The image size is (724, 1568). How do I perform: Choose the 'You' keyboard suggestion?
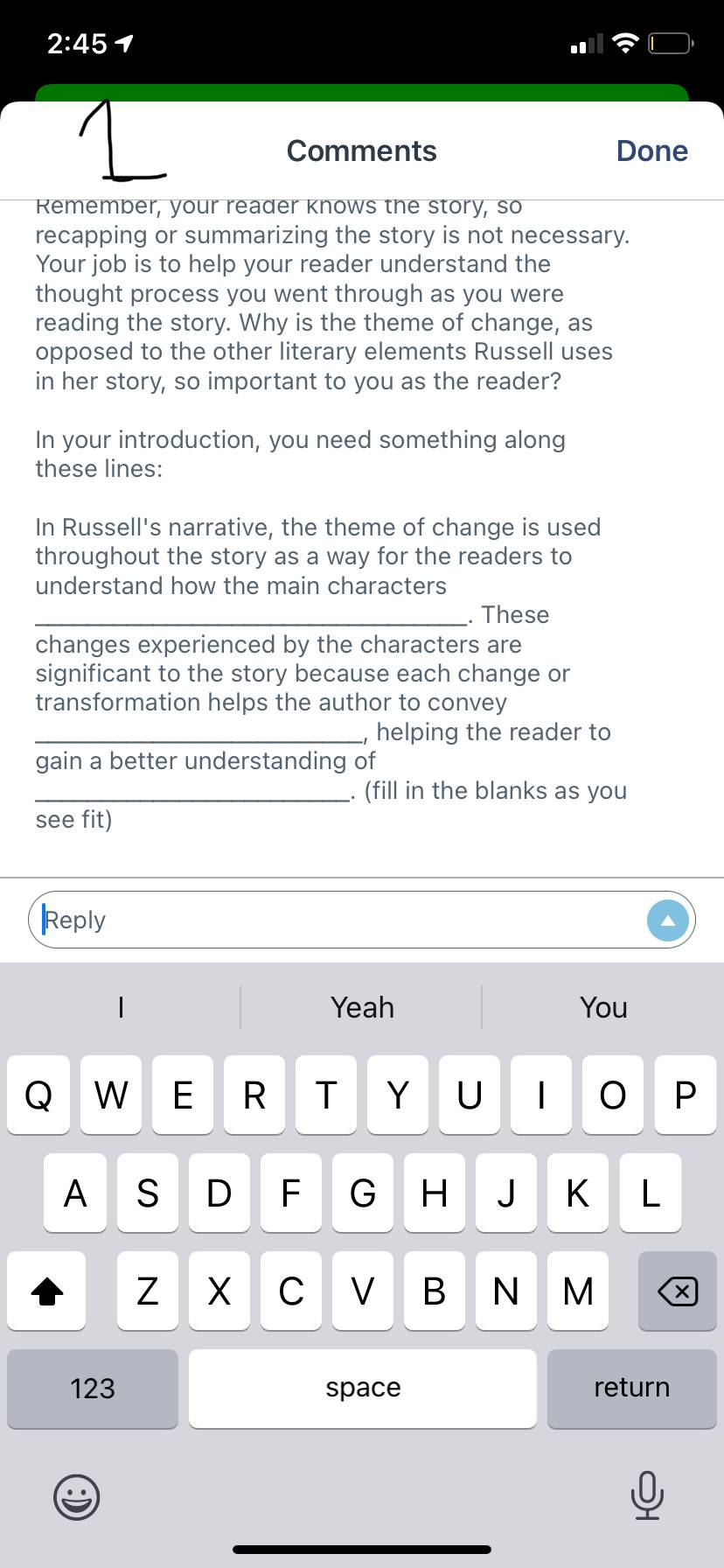pyautogui.click(x=603, y=1007)
